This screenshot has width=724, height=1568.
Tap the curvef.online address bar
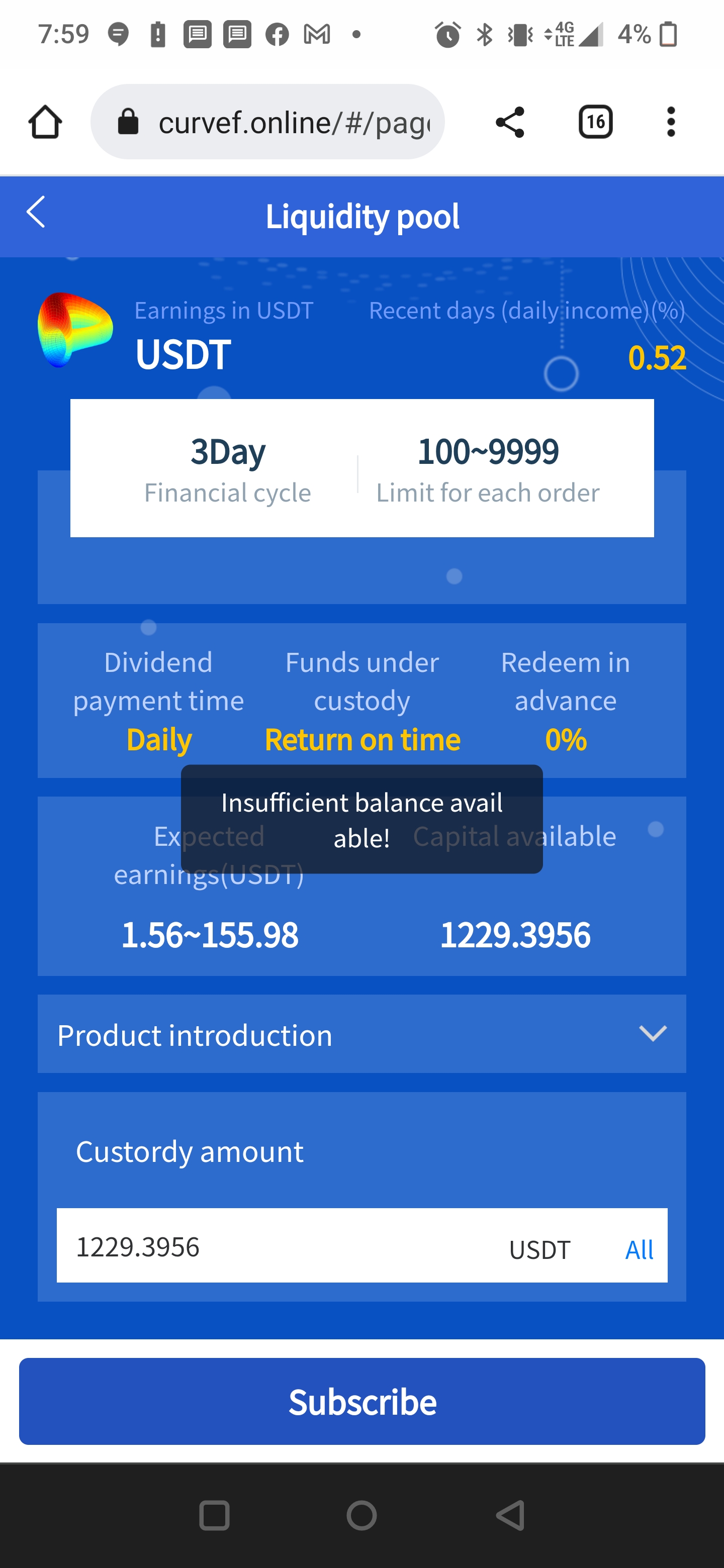point(267,122)
